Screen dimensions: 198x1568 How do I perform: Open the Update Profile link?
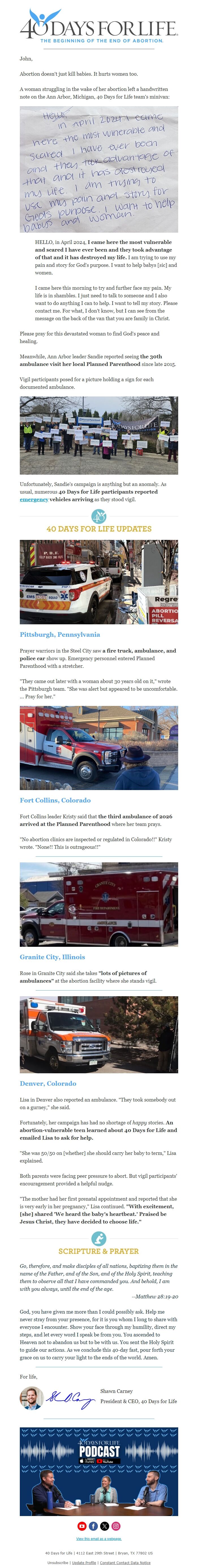84,1563
